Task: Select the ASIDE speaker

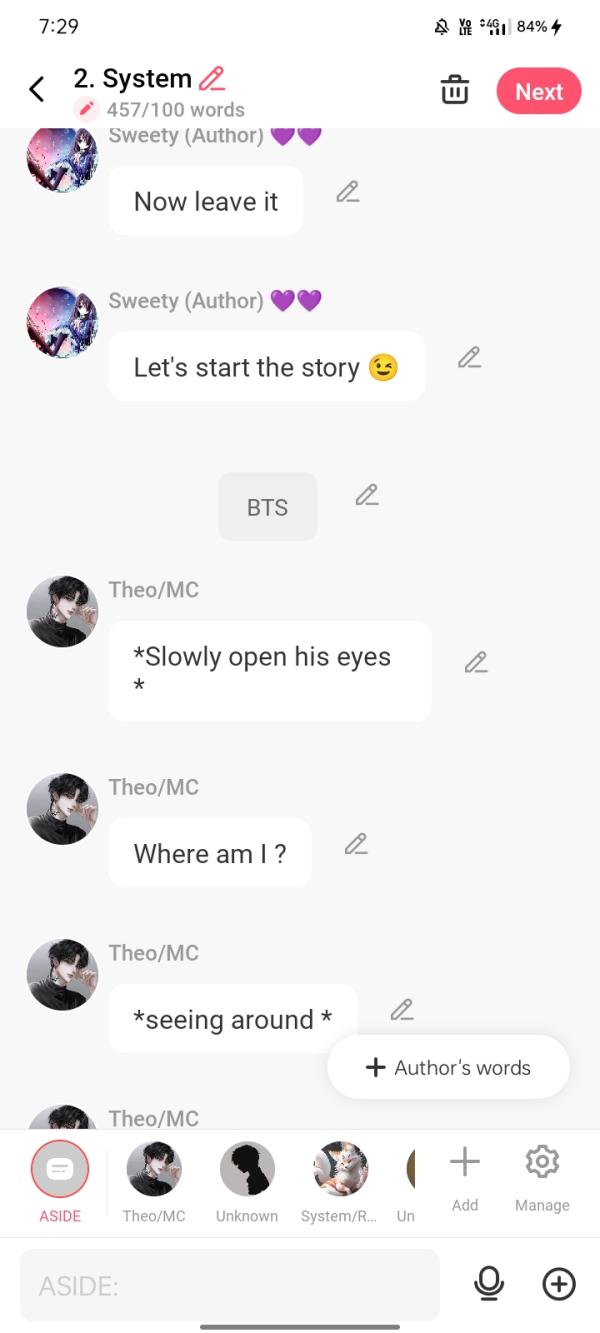Action: click(59, 1170)
